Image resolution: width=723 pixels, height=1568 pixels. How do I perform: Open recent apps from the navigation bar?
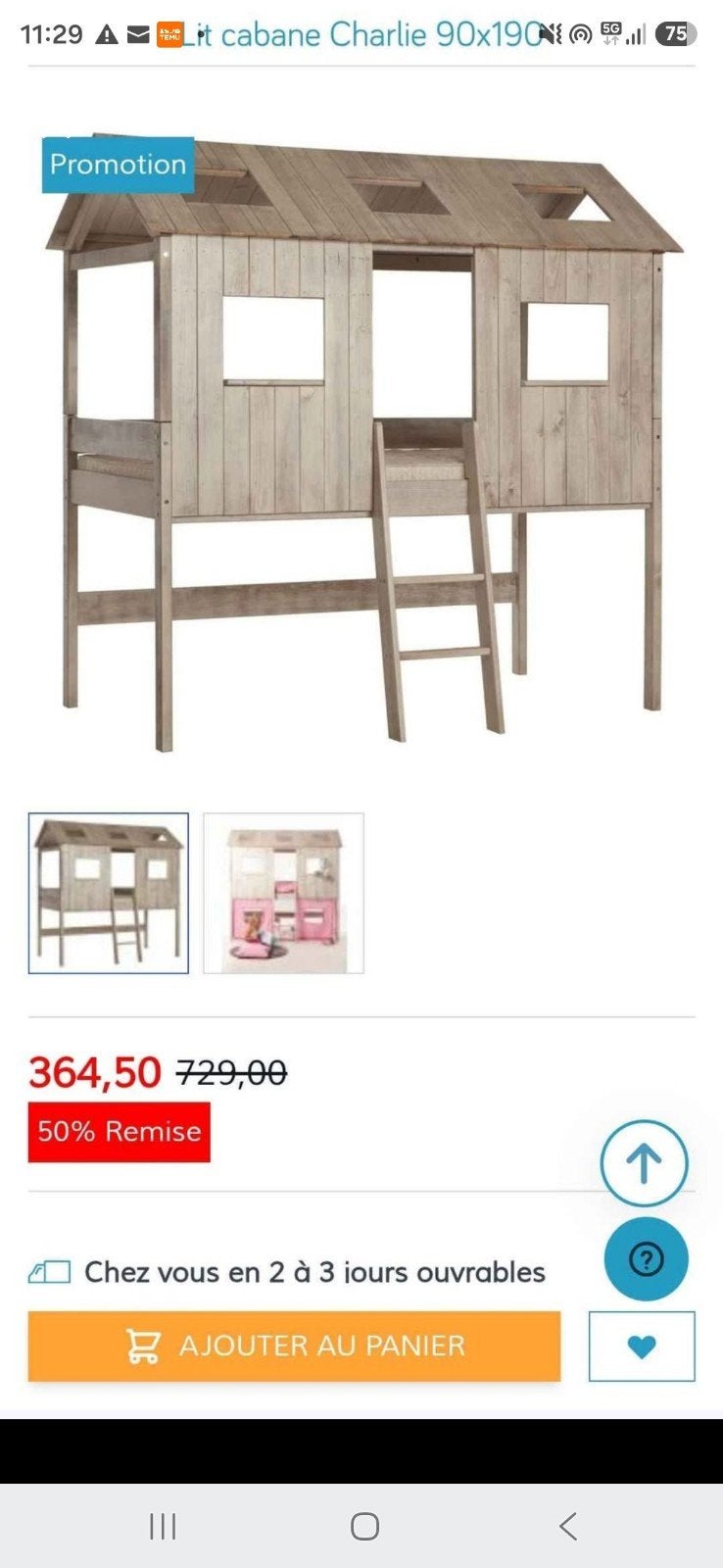tap(163, 1526)
